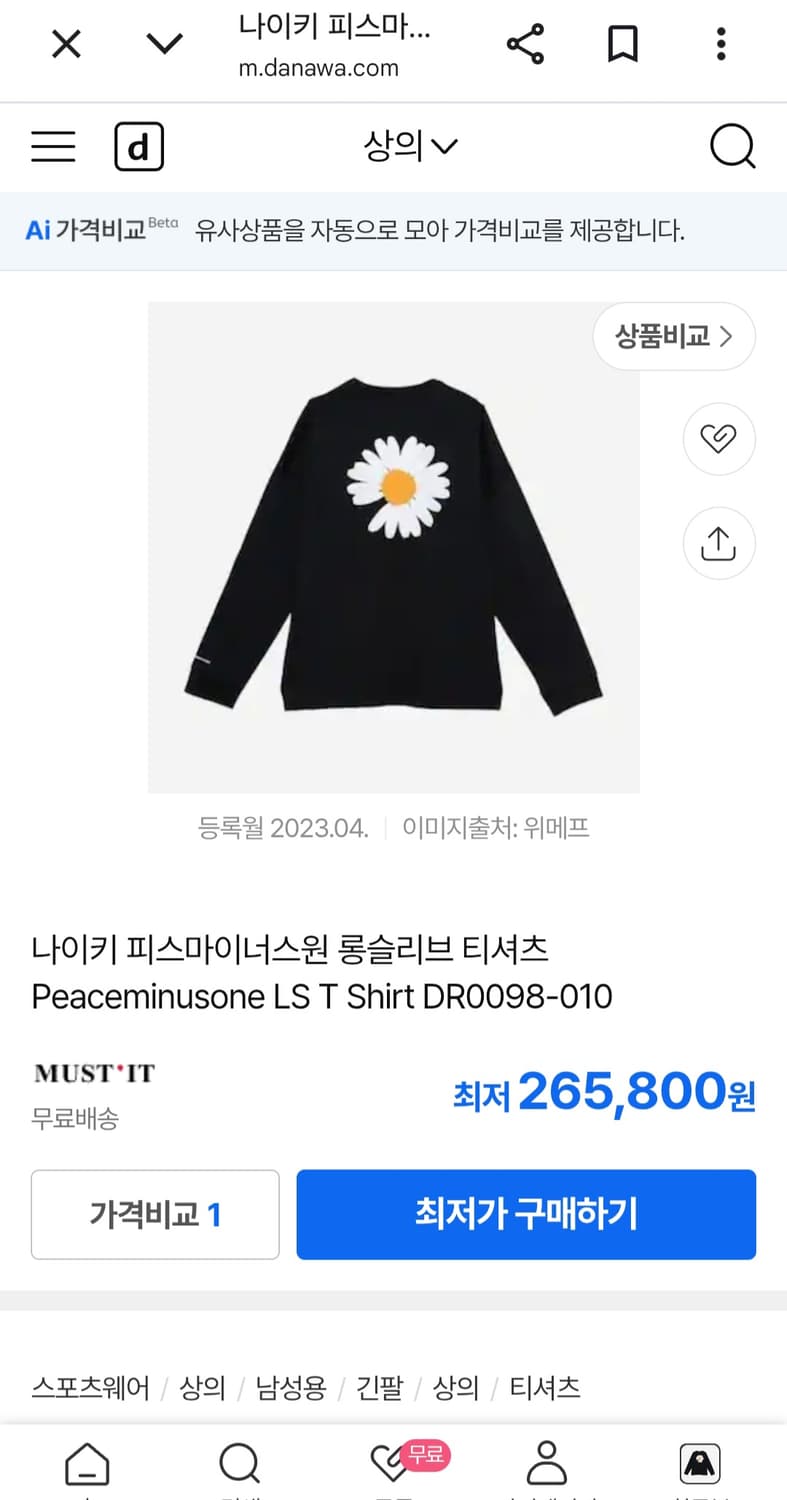This screenshot has width=787, height=1500.
Task: Open the more options three-dot menu
Action: 719,44
